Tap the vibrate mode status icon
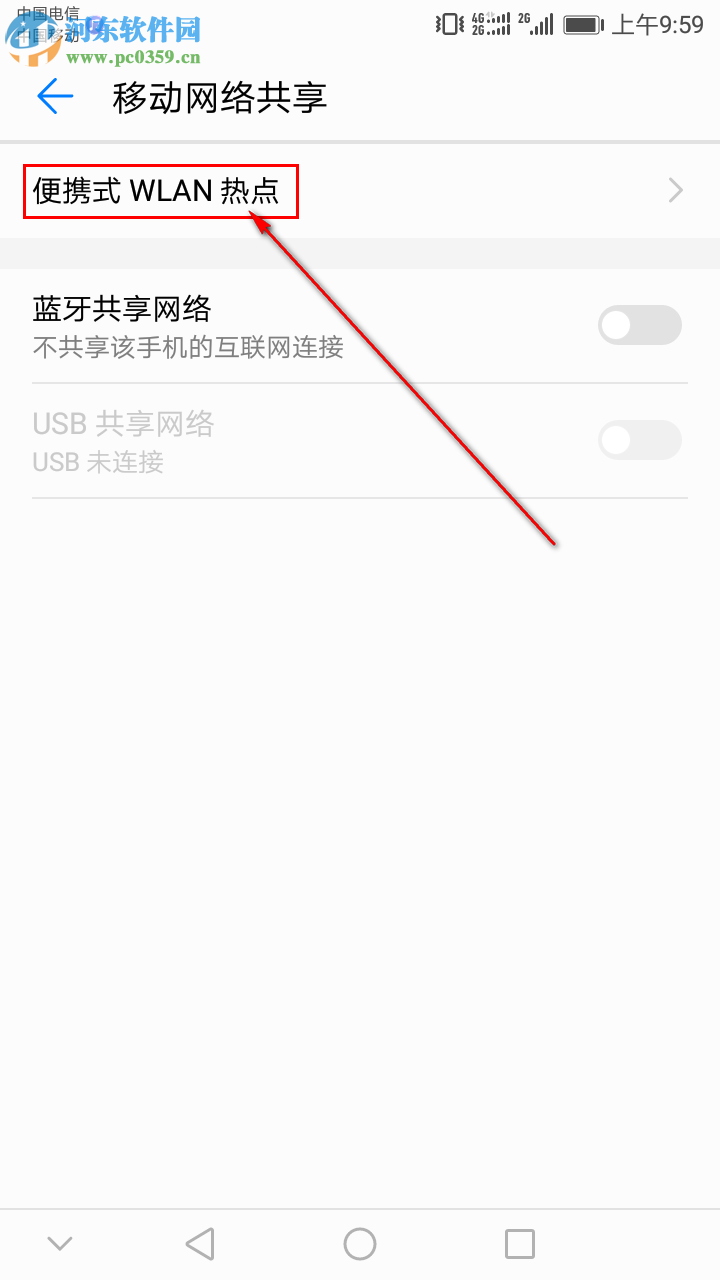 (449, 22)
